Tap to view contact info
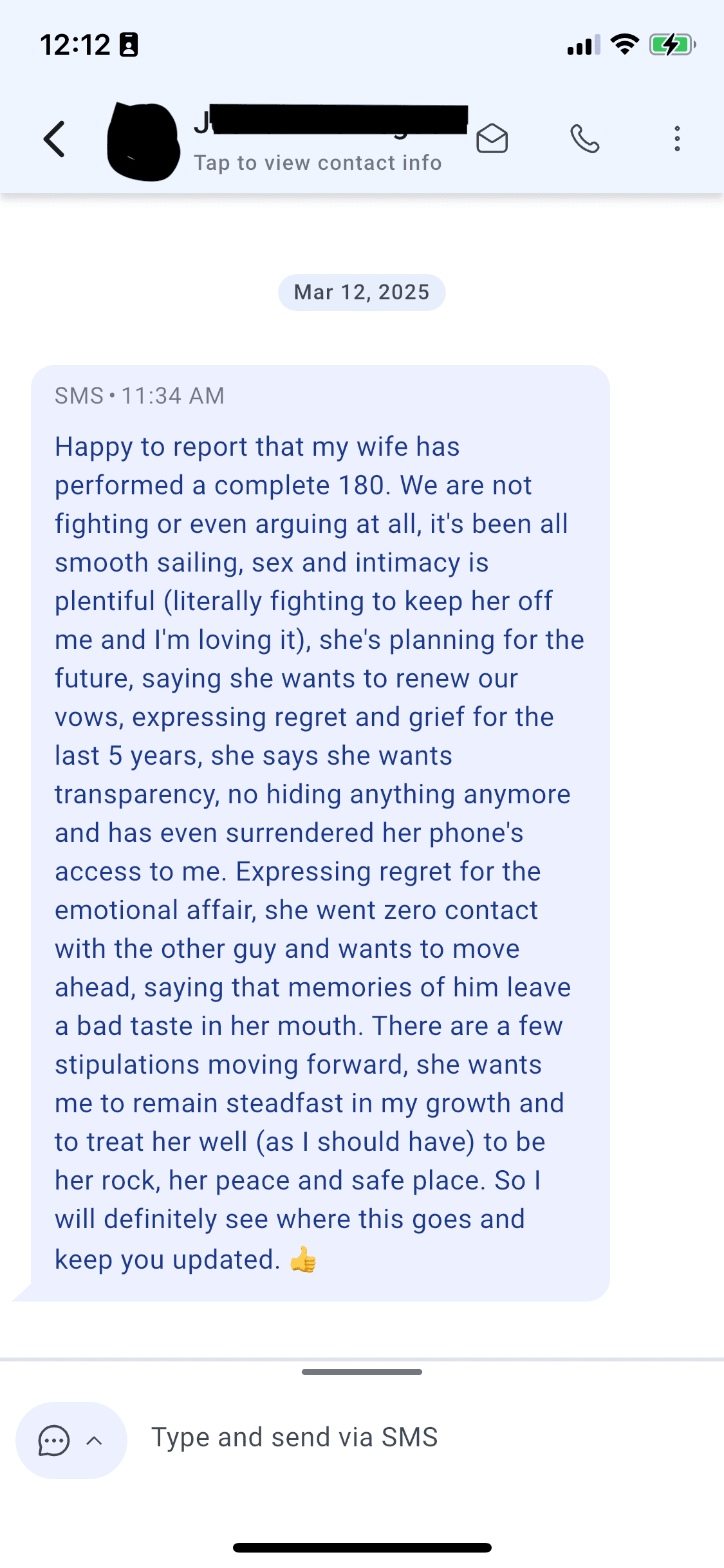724x1568 pixels. tap(318, 163)
